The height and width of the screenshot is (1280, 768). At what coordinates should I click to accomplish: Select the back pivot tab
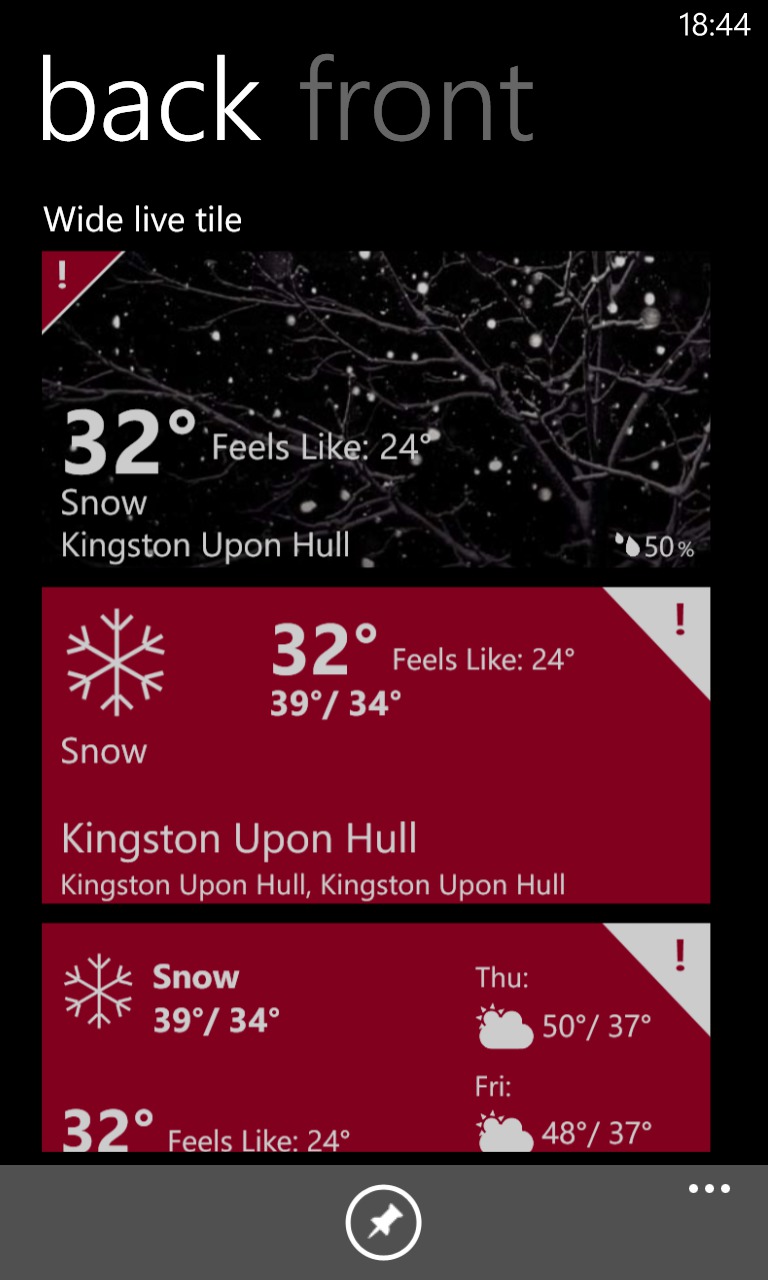pyautogui.click(x=150, y=101)
